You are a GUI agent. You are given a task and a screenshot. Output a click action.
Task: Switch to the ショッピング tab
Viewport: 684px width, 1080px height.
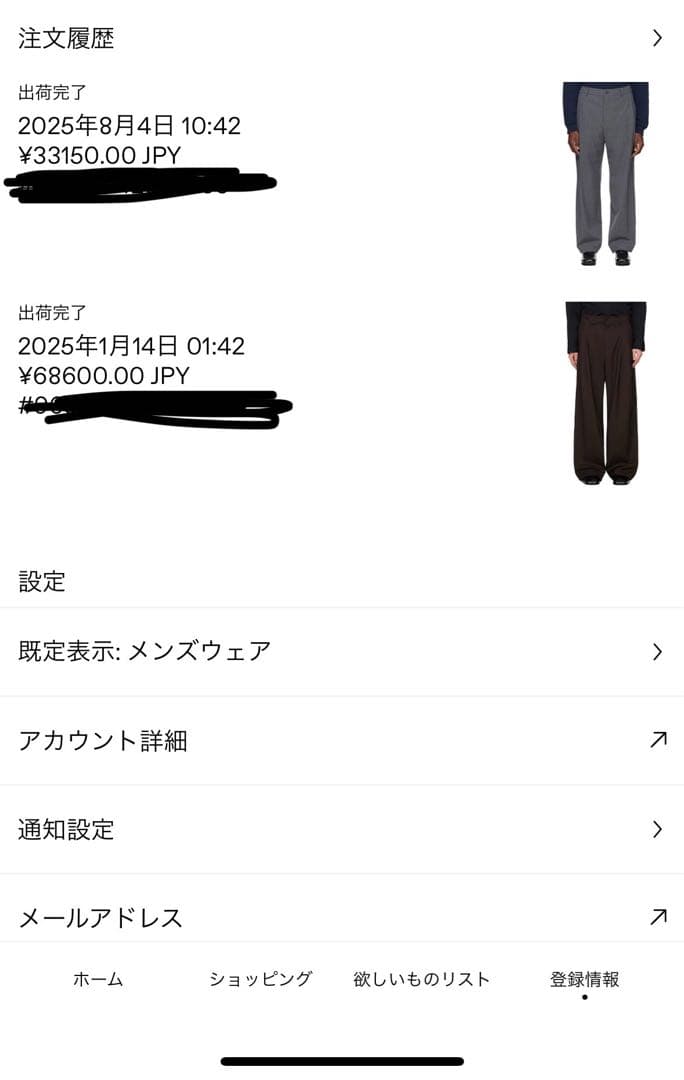point(260,980)
